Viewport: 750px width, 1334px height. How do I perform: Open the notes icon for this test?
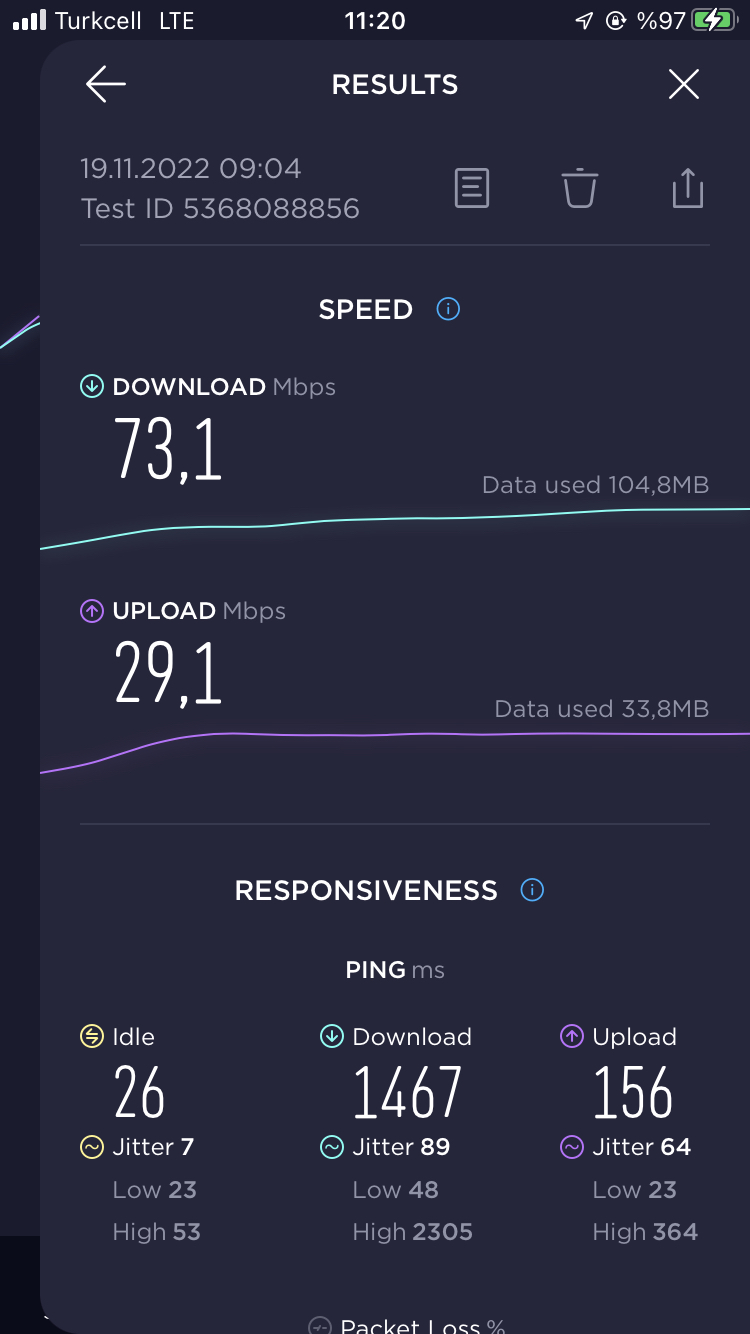tap(472, 188)
